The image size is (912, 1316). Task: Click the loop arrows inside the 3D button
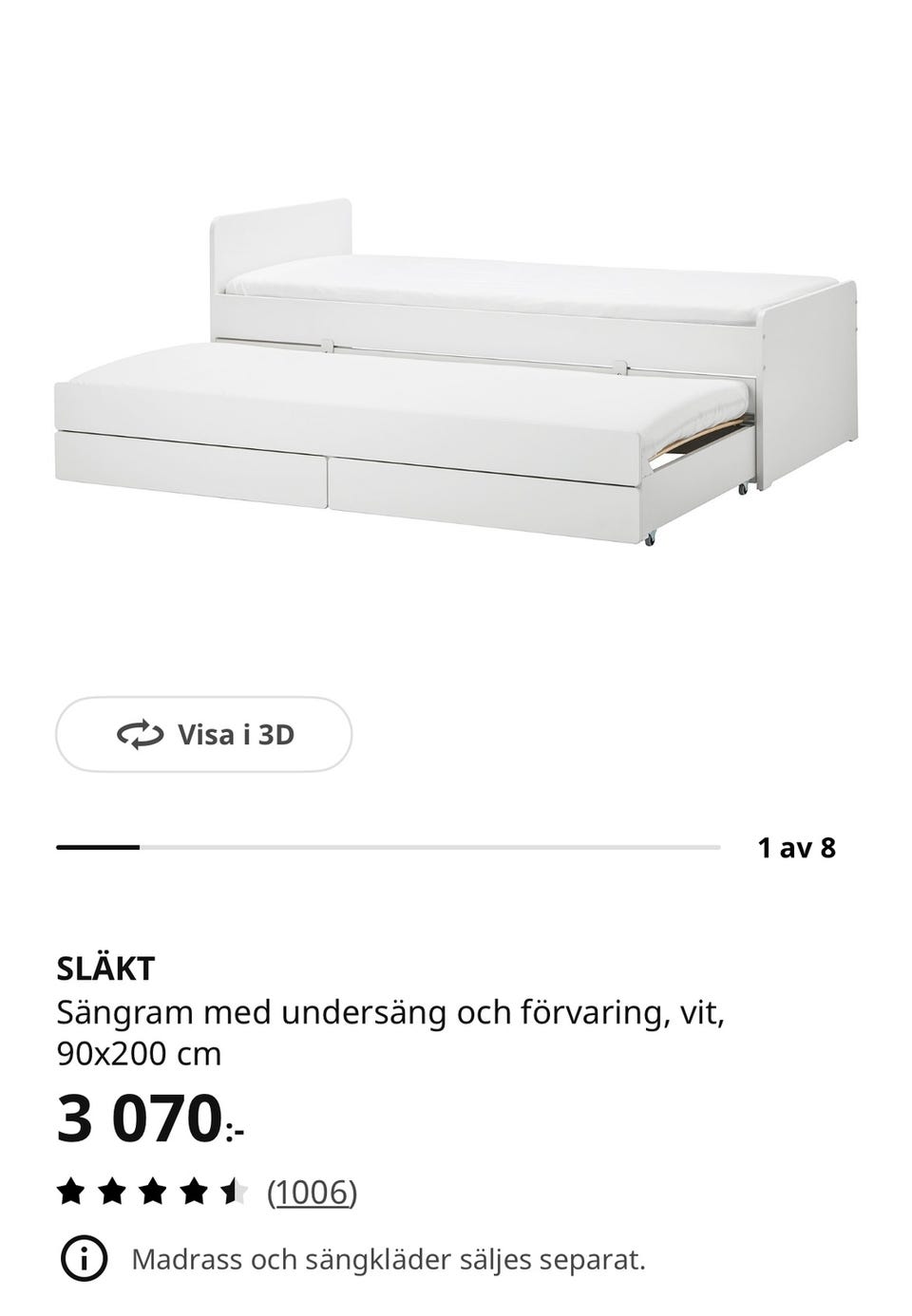coord(139,734)
